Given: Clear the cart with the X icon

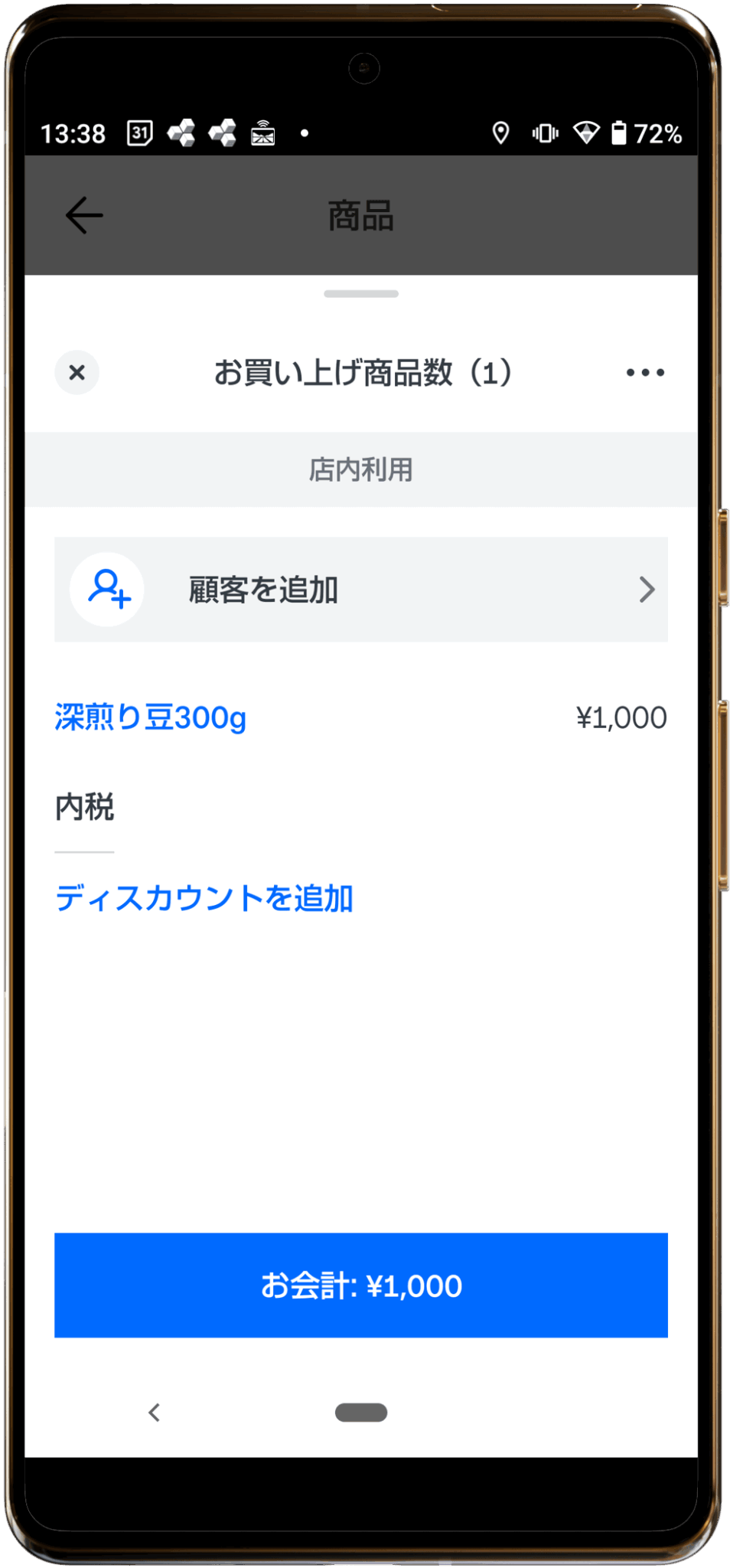Looking at the screenshot, I should tap(77, 373).
